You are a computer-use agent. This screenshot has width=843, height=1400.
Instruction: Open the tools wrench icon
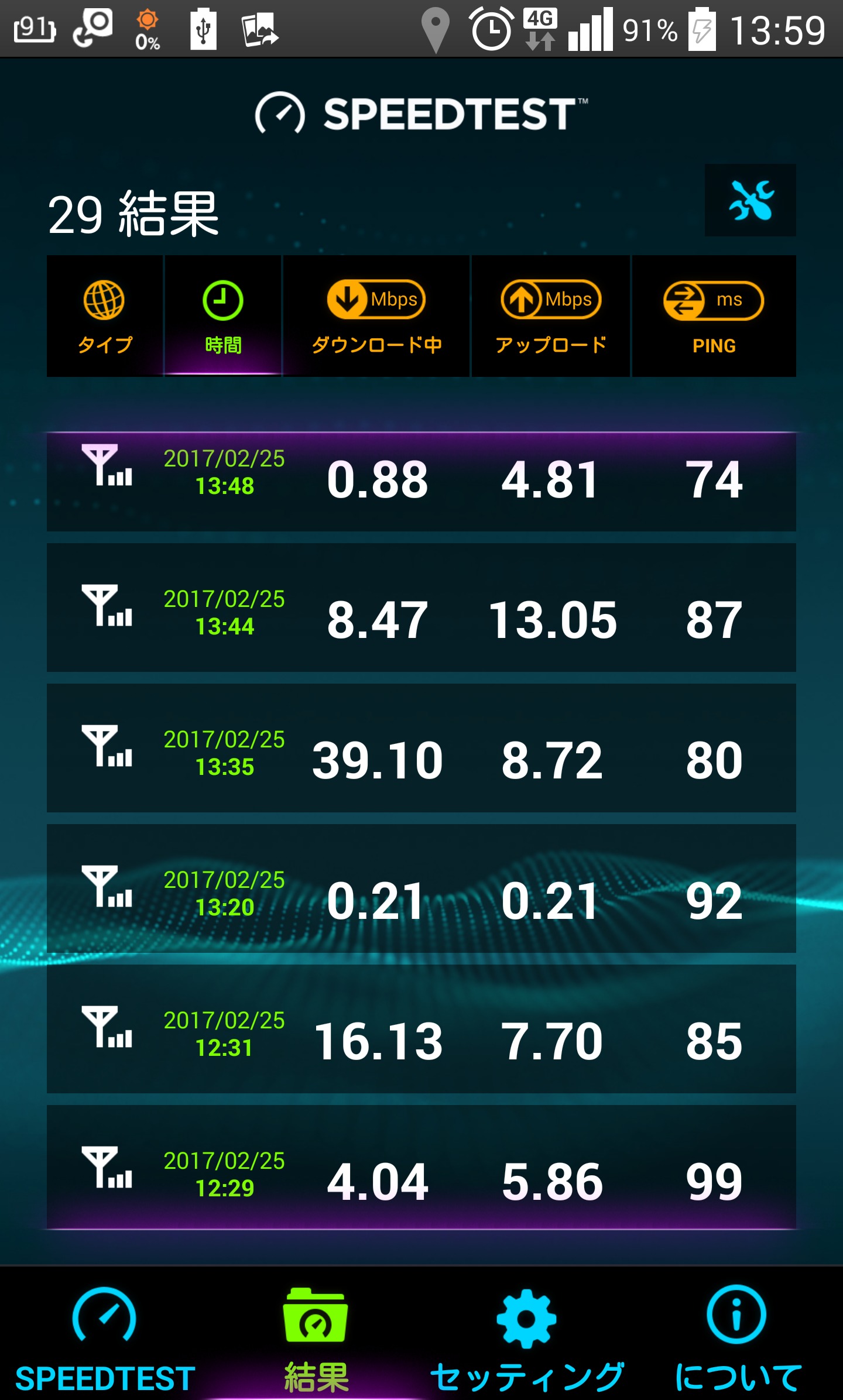click(750, 200)
